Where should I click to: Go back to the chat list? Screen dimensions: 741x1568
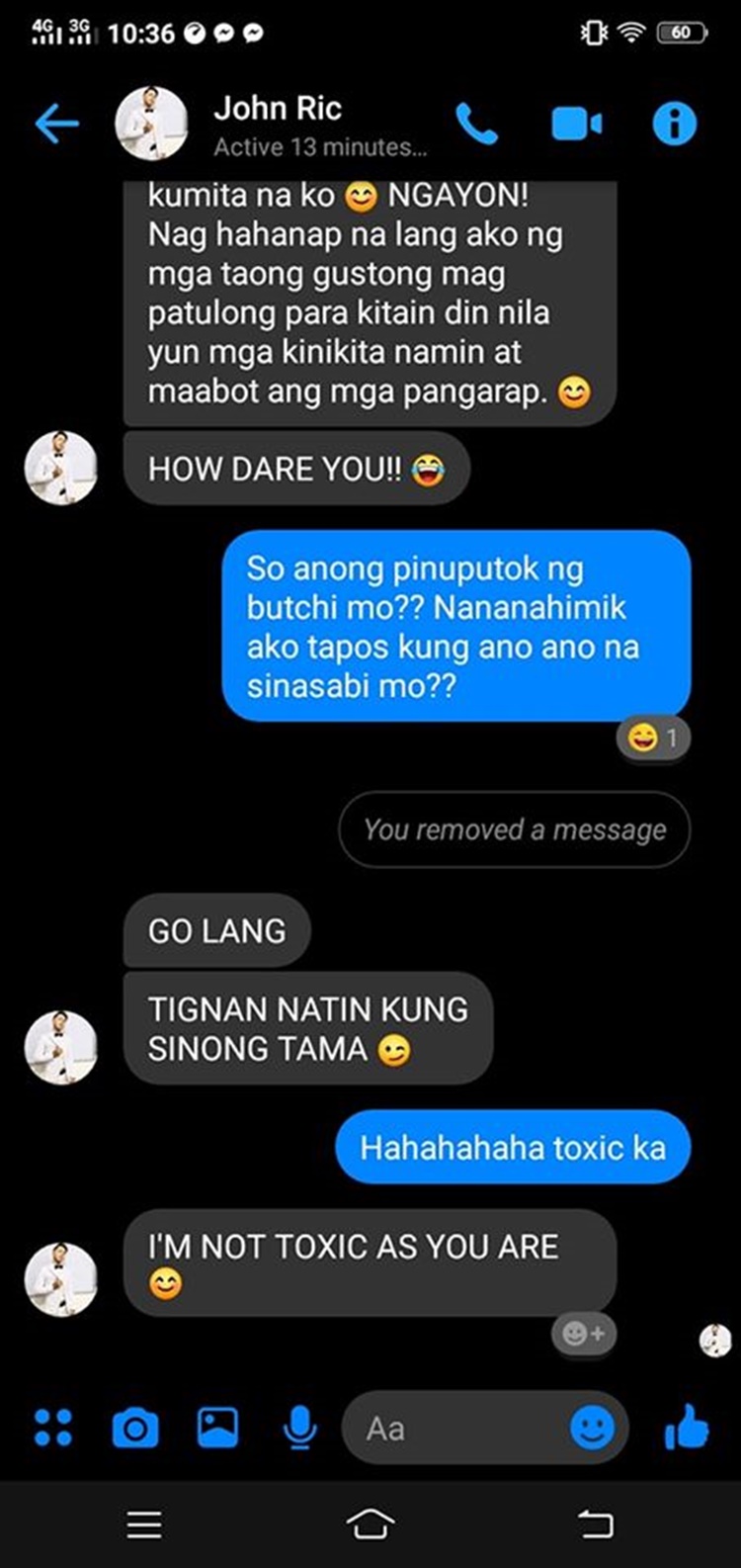[56, 124]
